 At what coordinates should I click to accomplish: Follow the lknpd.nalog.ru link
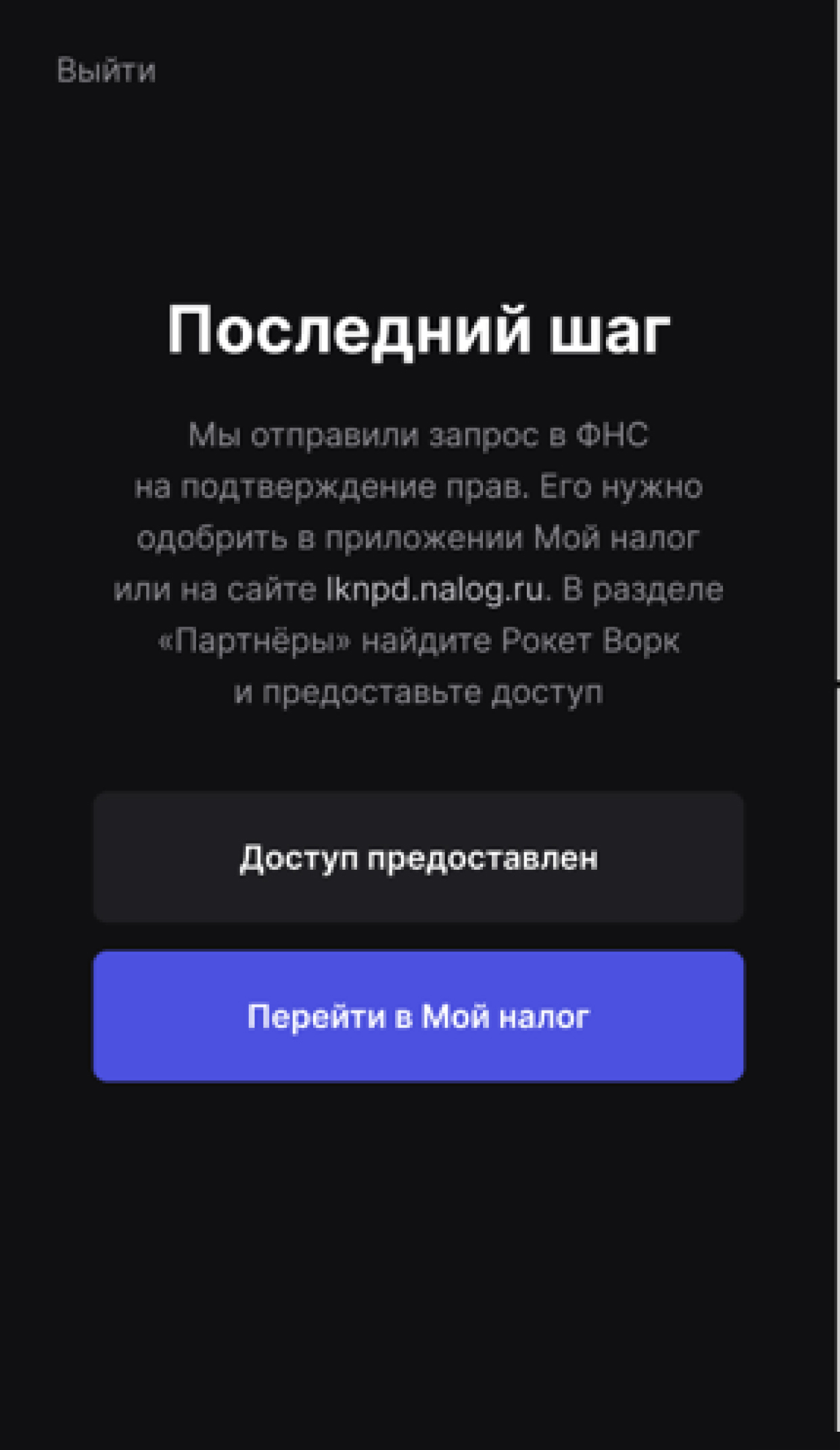pyautogui.click(x=435, y=589)
